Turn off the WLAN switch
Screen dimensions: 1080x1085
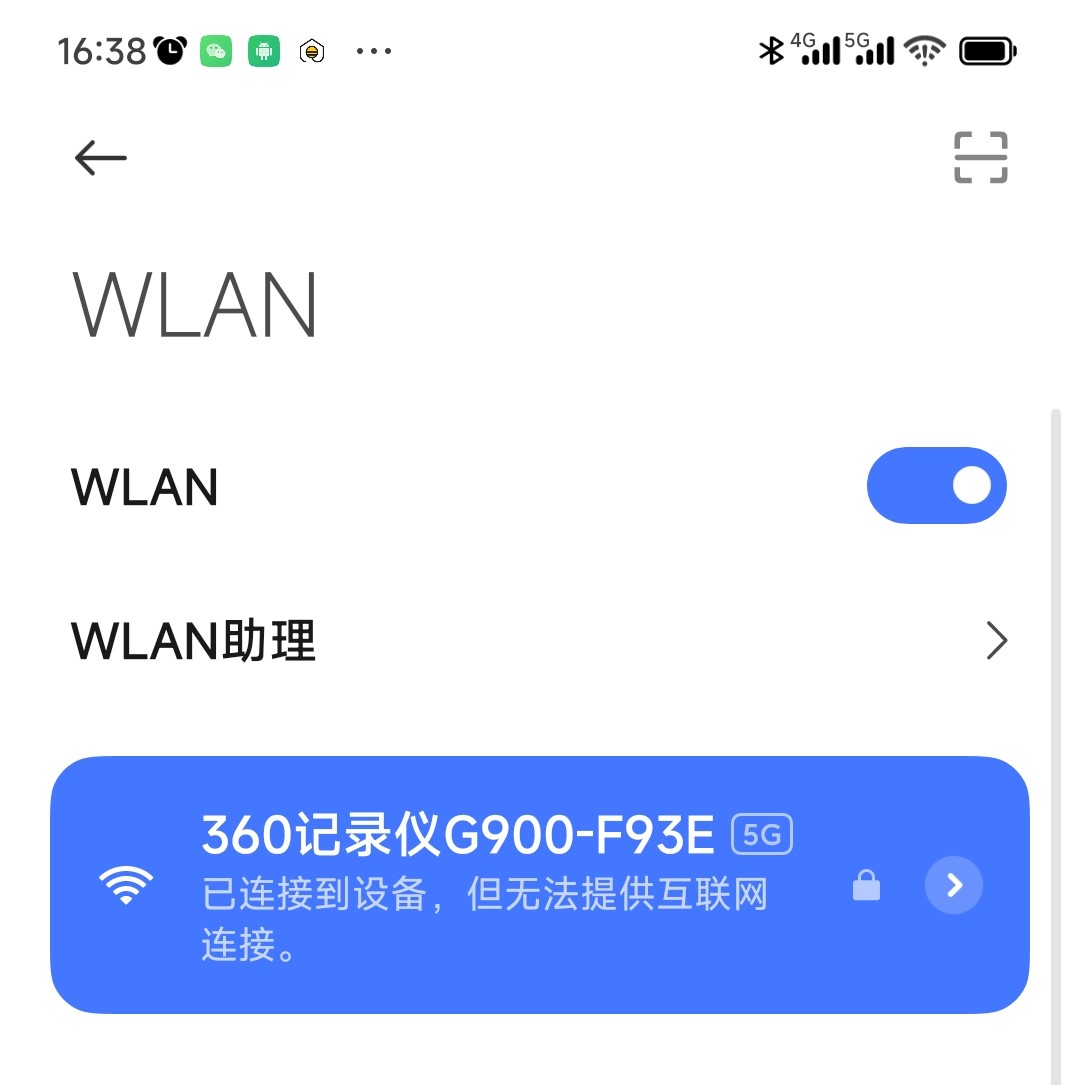click(x=936, y=486)
